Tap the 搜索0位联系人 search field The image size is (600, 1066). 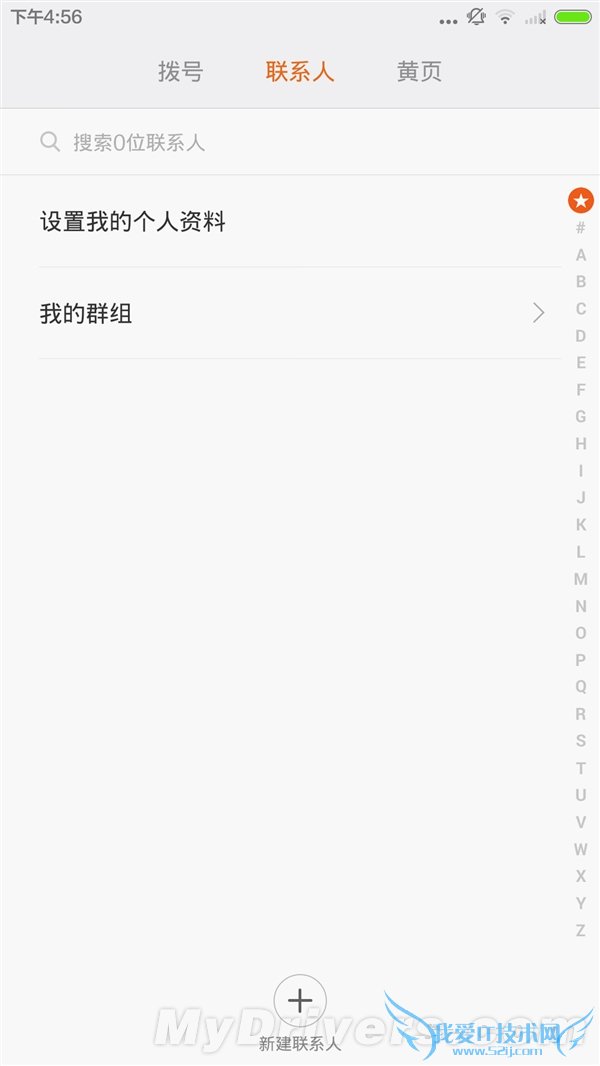point(300,142)
